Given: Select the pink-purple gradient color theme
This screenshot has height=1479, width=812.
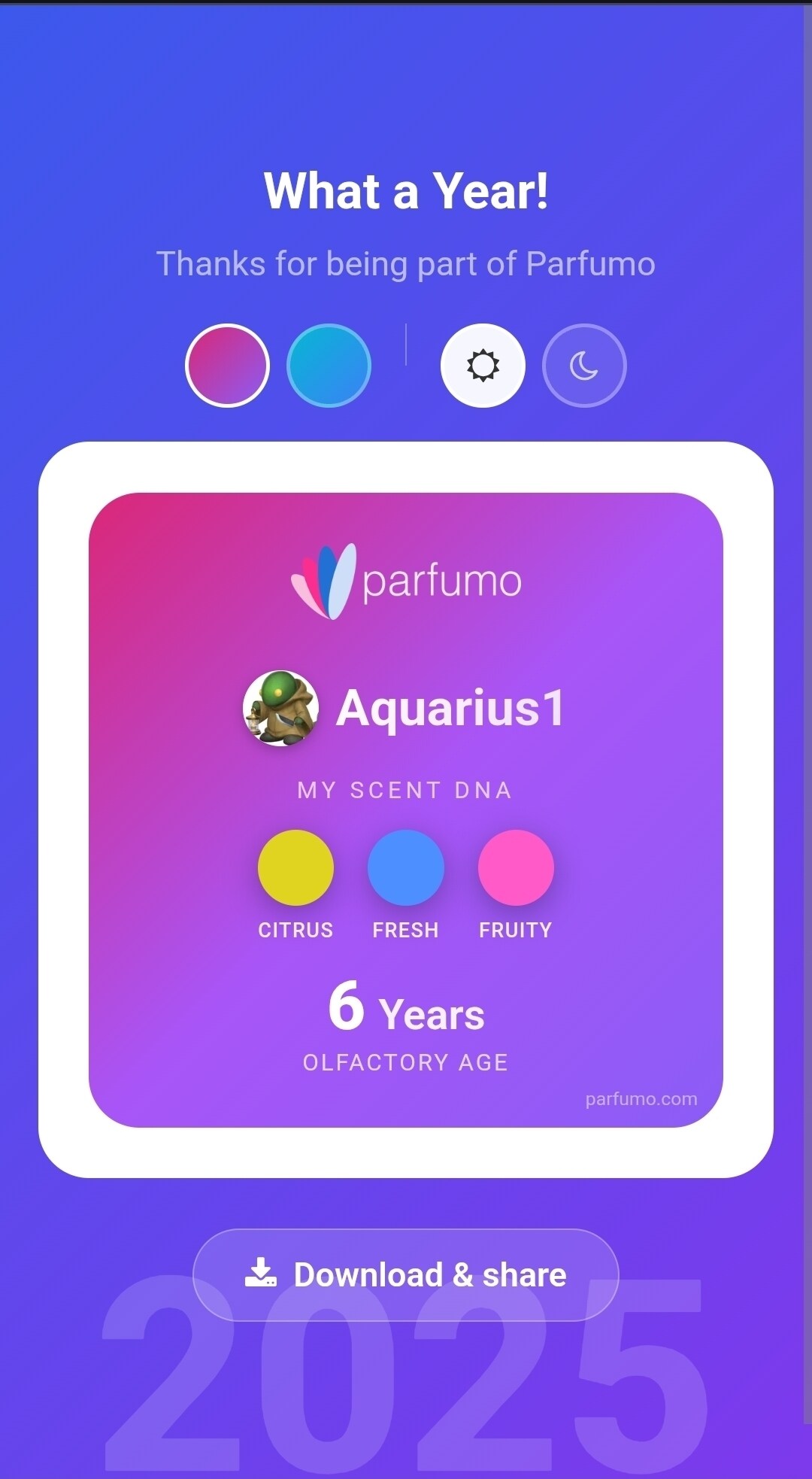Looking at the screenshot, I should [227, 366].
